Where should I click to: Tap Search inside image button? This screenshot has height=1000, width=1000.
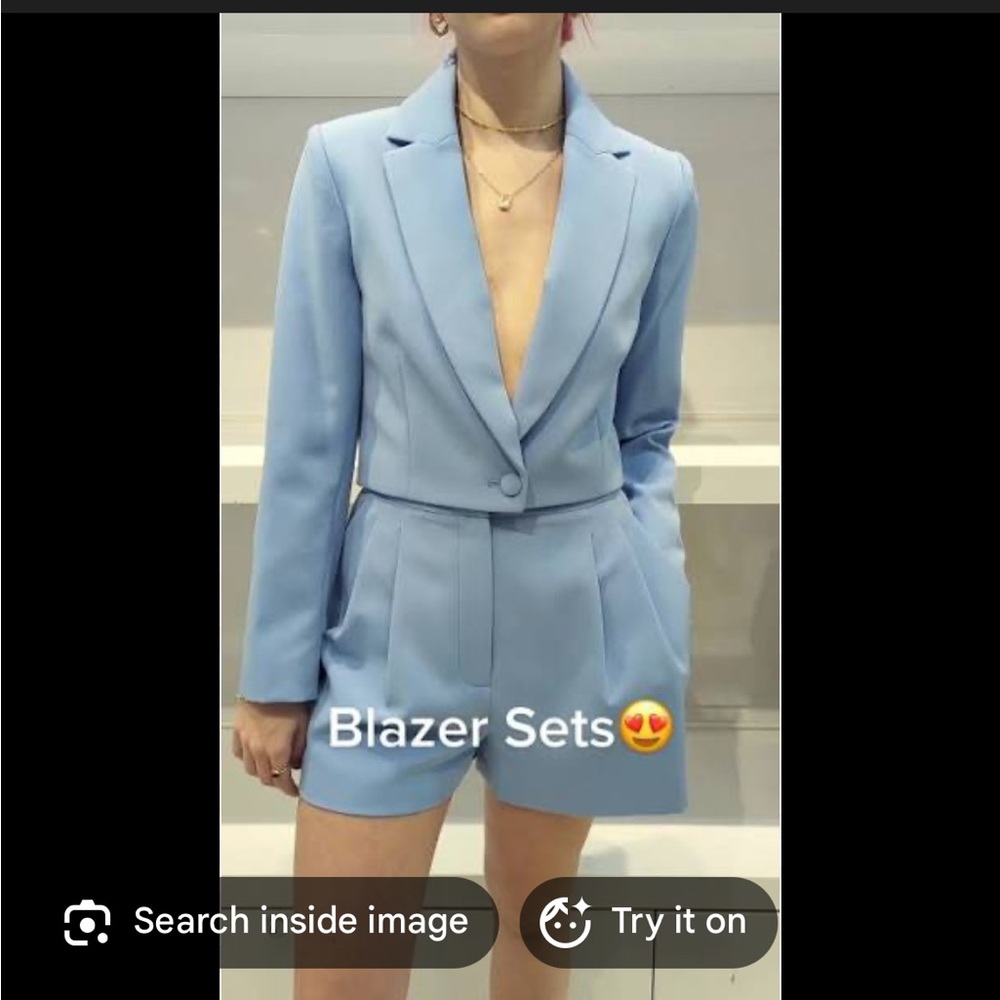268,922
